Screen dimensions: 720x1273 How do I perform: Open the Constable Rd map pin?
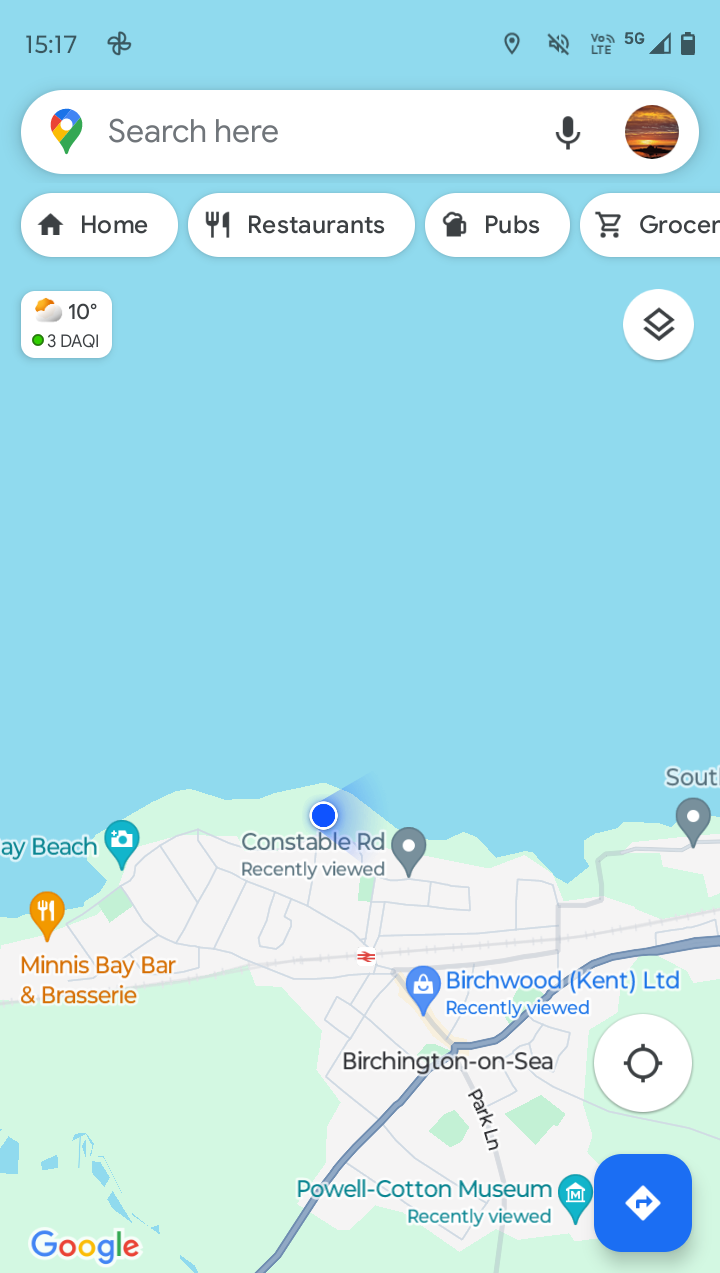click(408, 849)
